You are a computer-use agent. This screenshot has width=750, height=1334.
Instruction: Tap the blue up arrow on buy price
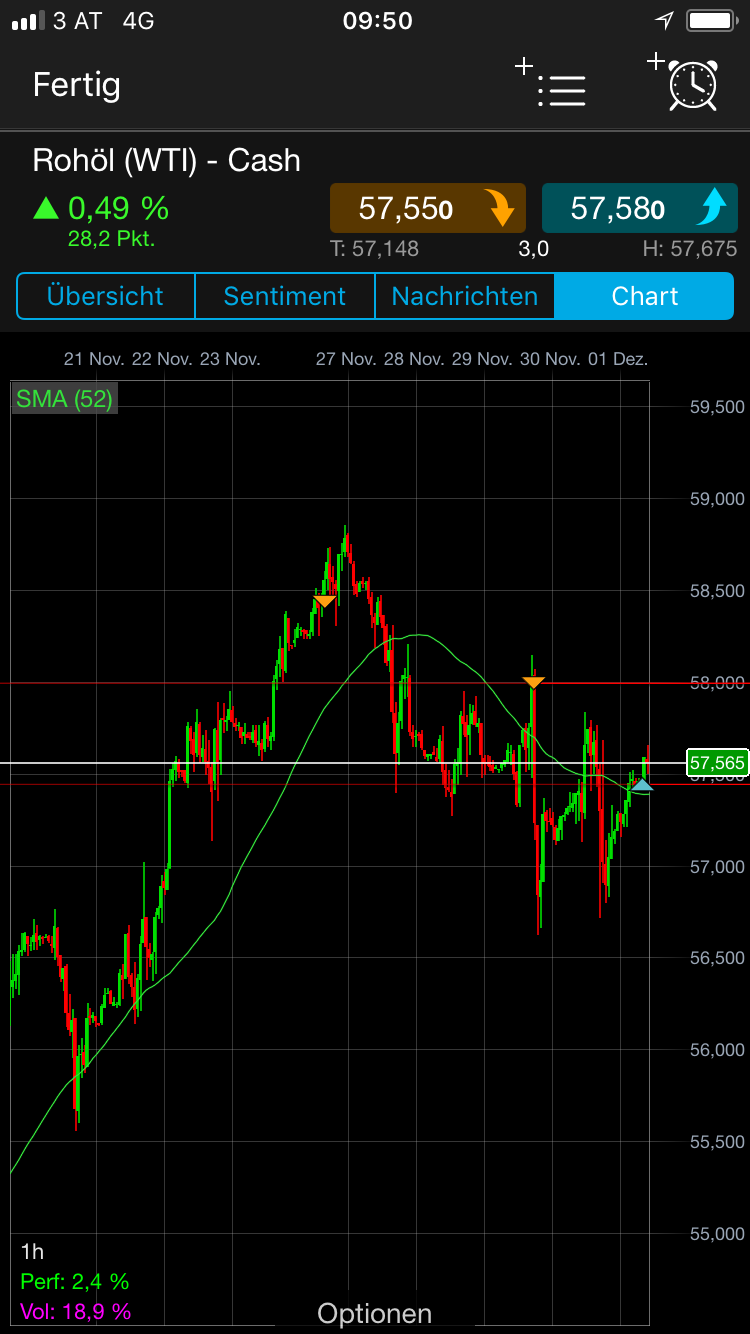(x=714, y=208)
